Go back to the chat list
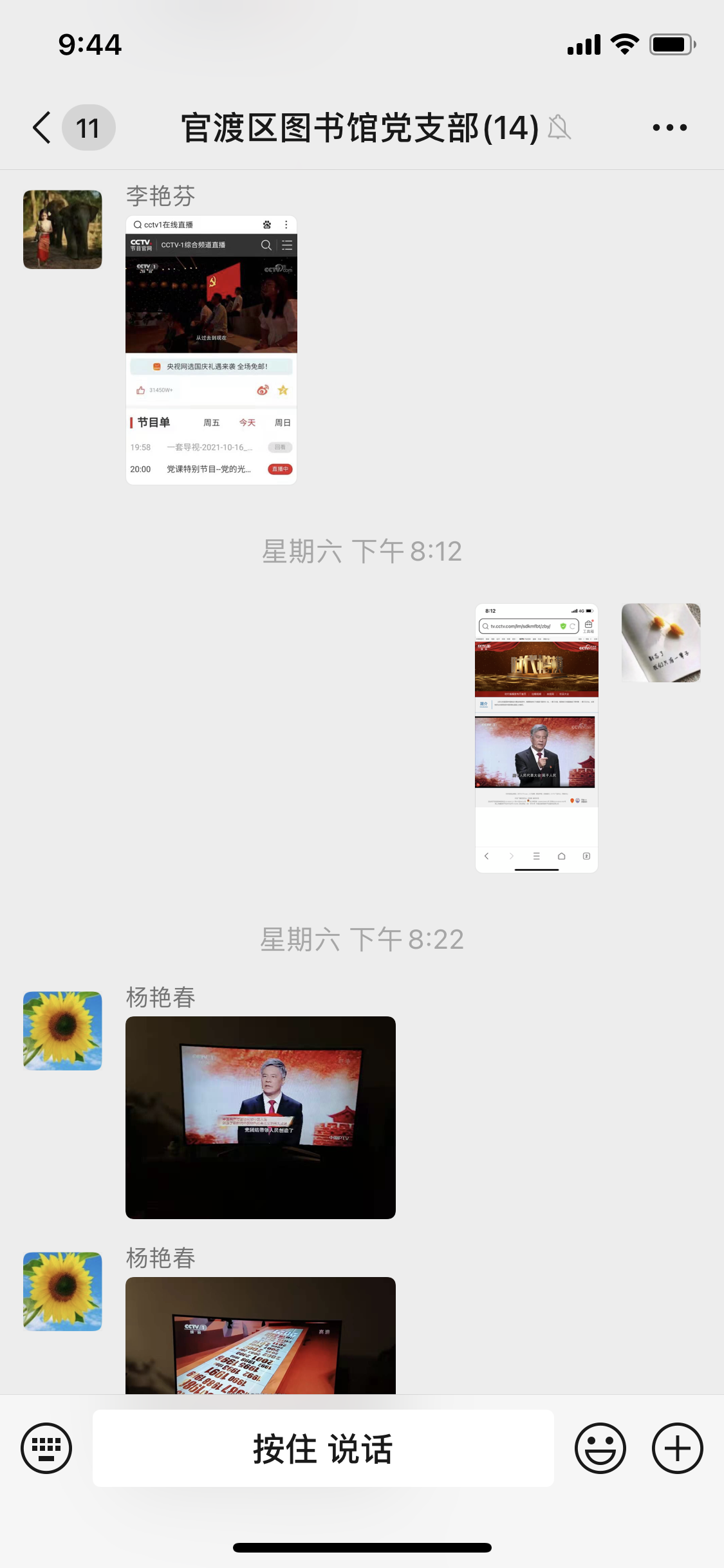The image size is (724, 1568). 42,127
